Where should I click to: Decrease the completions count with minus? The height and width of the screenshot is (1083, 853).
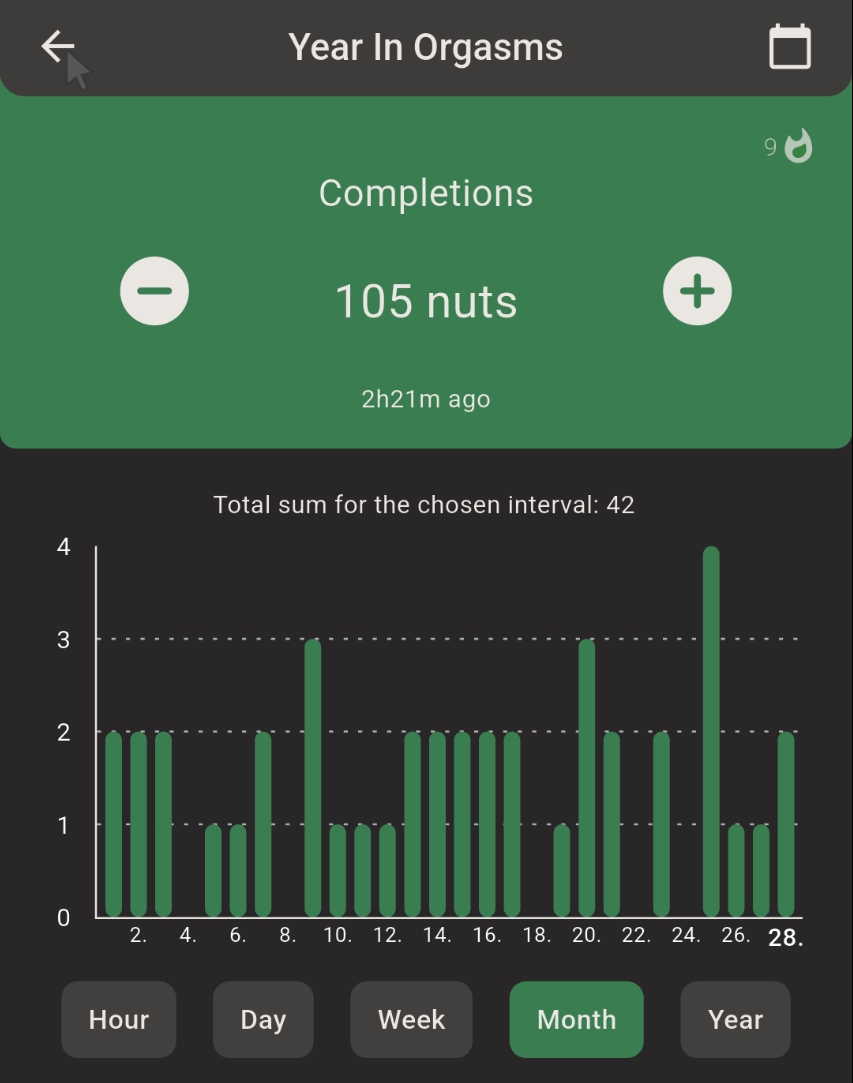click(155, 291)
